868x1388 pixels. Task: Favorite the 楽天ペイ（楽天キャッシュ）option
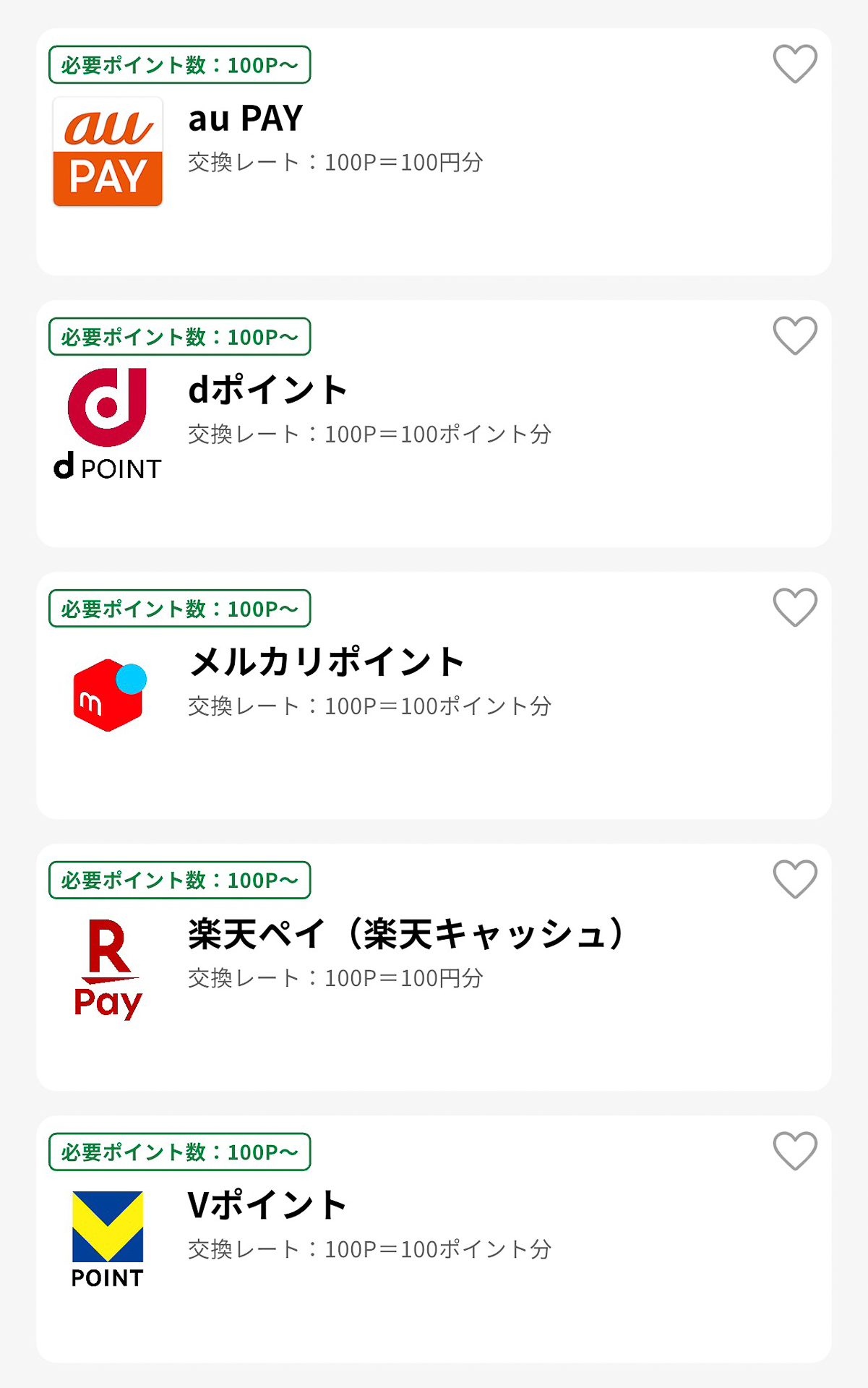796,879
